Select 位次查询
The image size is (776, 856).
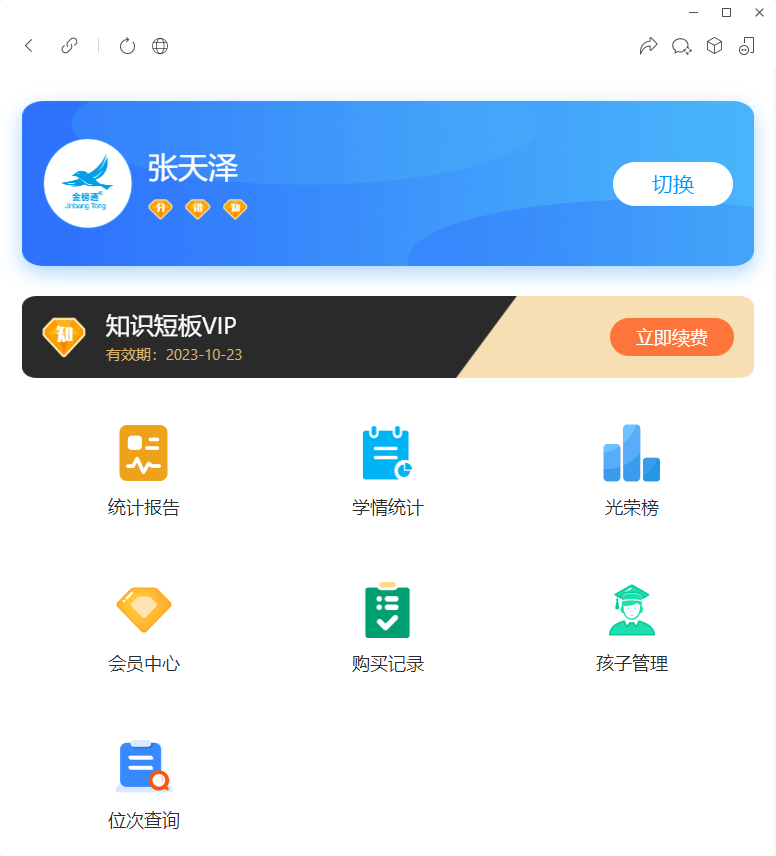point(143,784)
